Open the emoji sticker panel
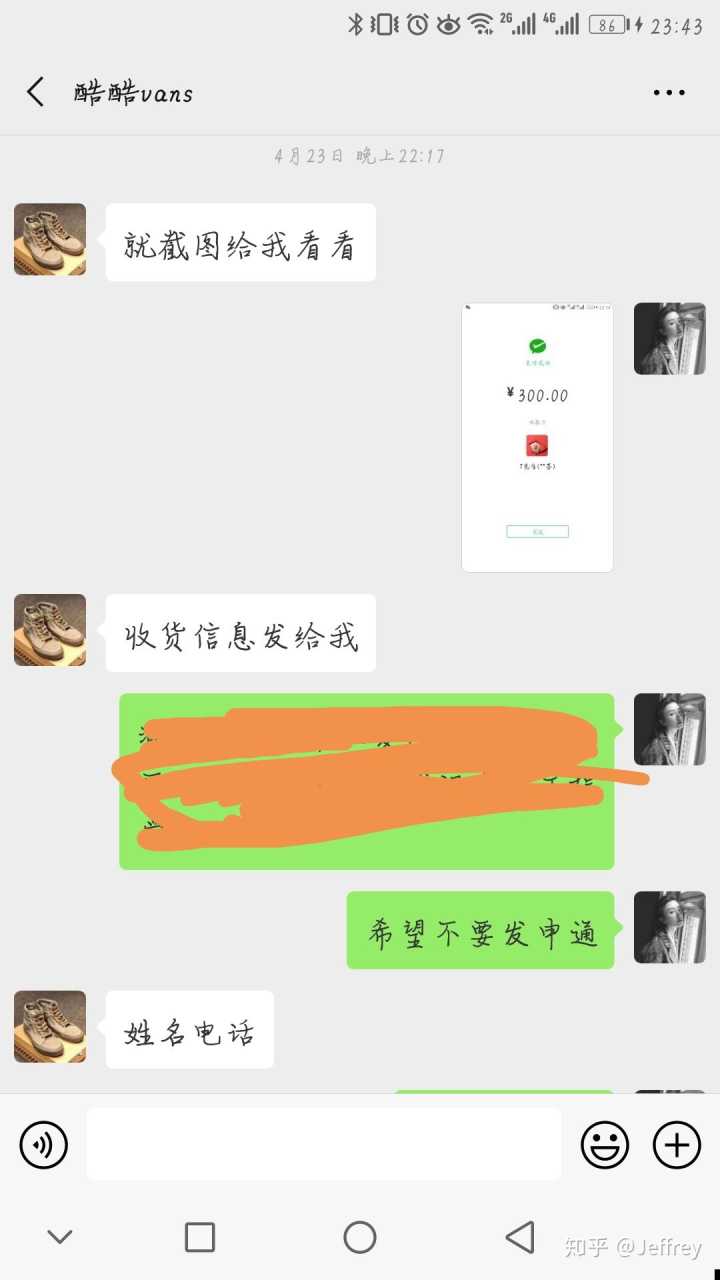Screen dimensions: 720x1280 tap(605, 1144)
